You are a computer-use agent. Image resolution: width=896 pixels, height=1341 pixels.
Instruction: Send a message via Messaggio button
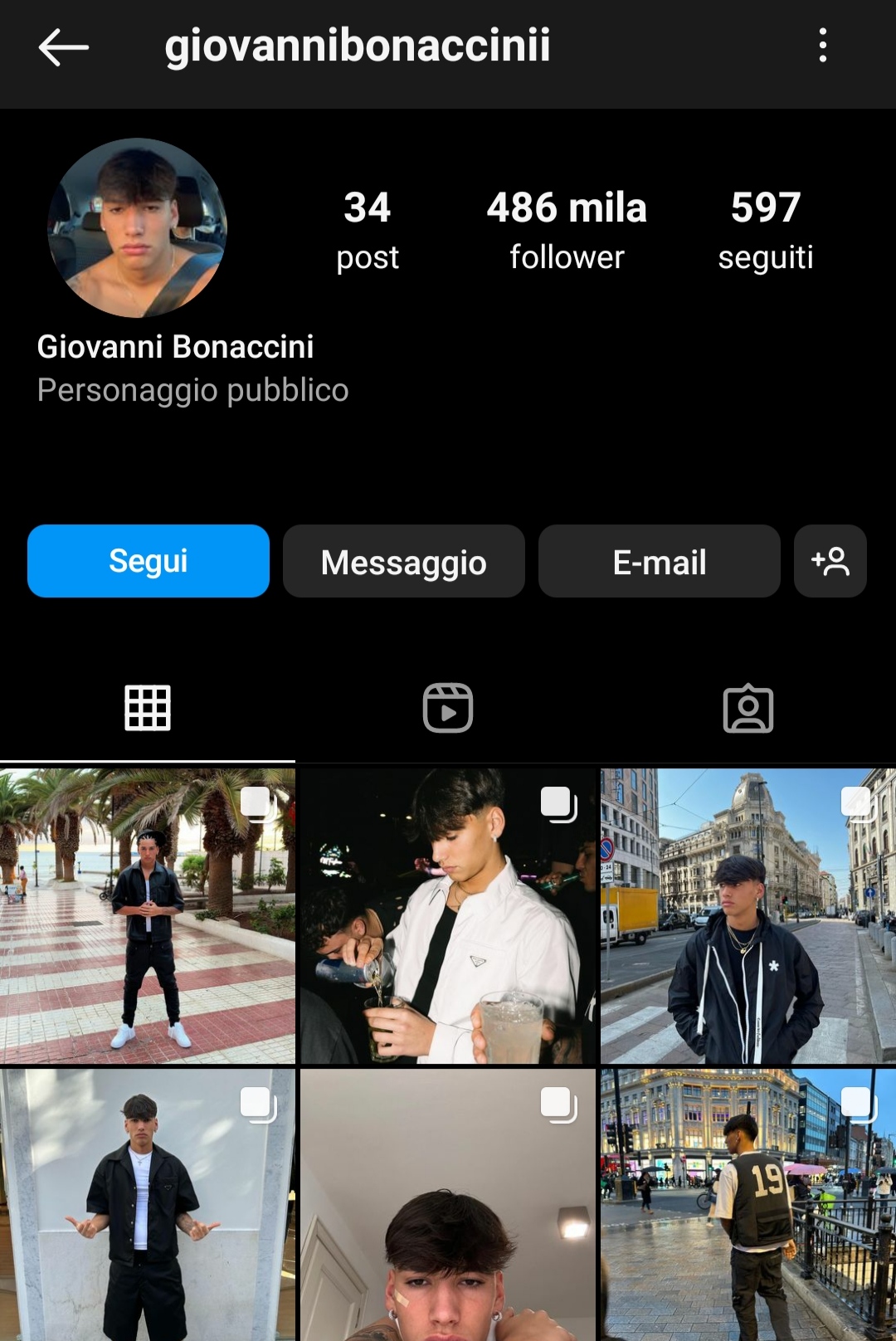tap(404, 561)
